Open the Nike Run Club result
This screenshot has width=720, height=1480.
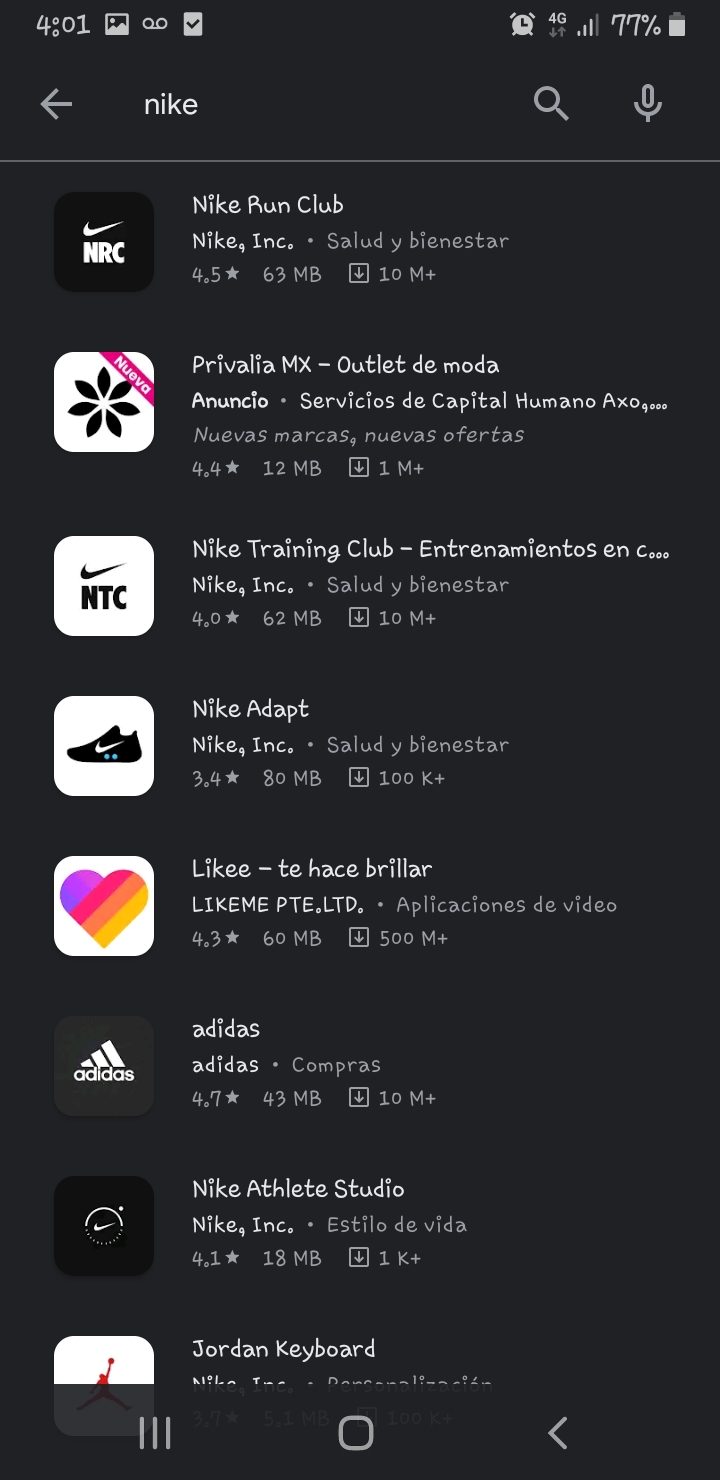[x=360, y=241]
